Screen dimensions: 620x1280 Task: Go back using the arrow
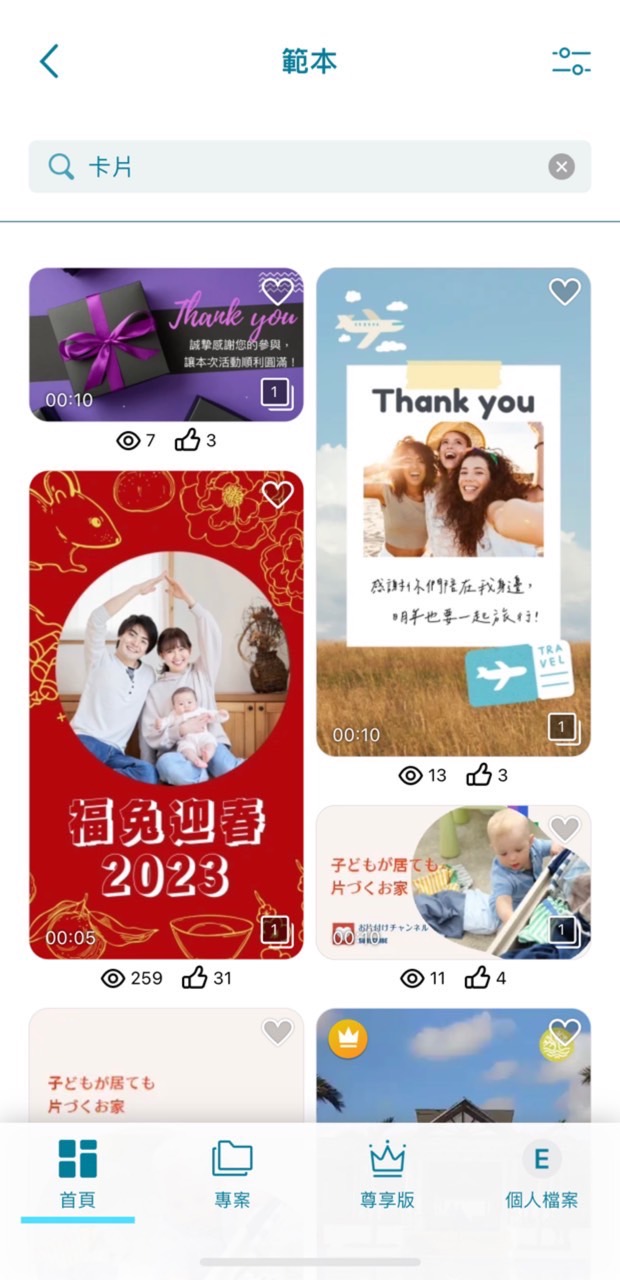(49, 61)
